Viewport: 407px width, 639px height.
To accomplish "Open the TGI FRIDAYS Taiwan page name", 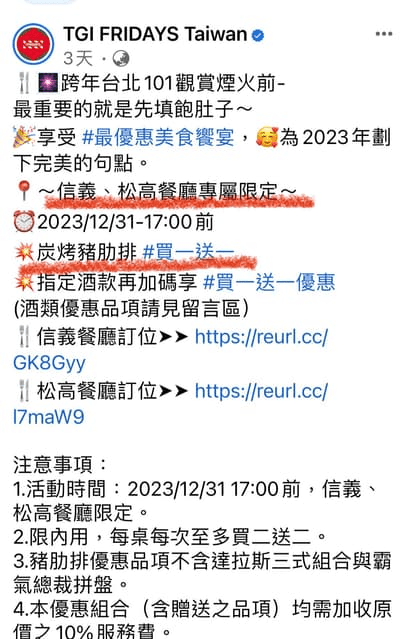I will (155, 34).
